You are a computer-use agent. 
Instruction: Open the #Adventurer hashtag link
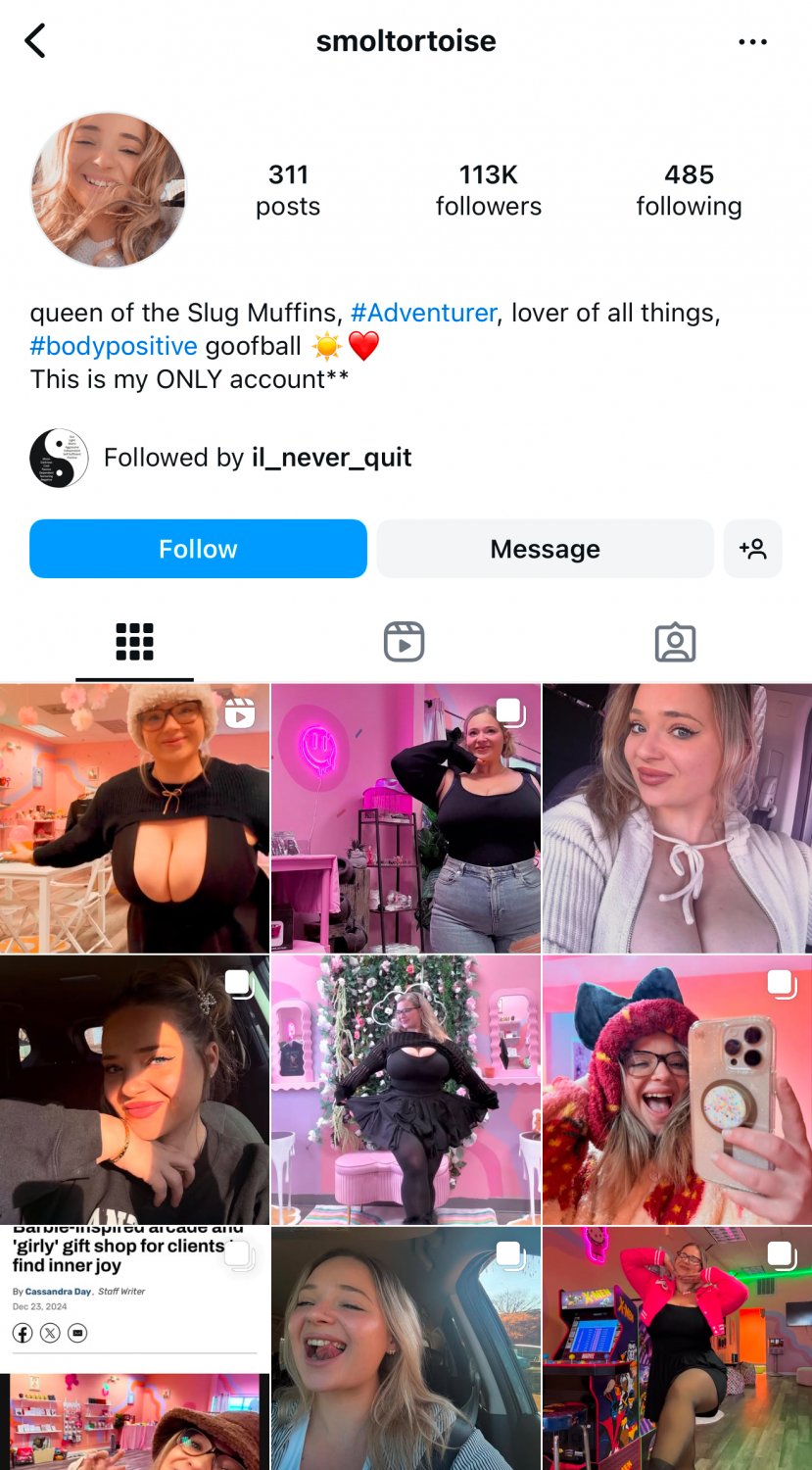tap(423, 313)
